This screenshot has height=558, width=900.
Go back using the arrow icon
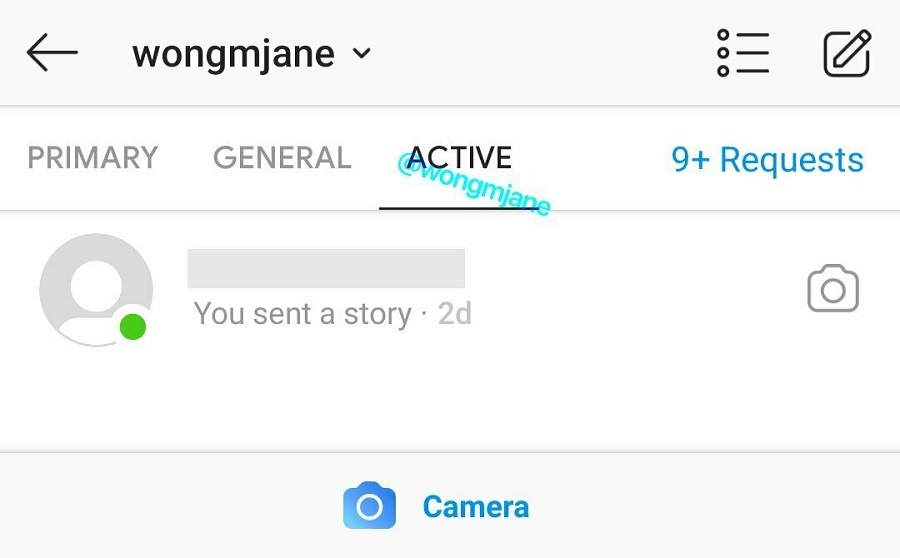click(x=51, y=53)
